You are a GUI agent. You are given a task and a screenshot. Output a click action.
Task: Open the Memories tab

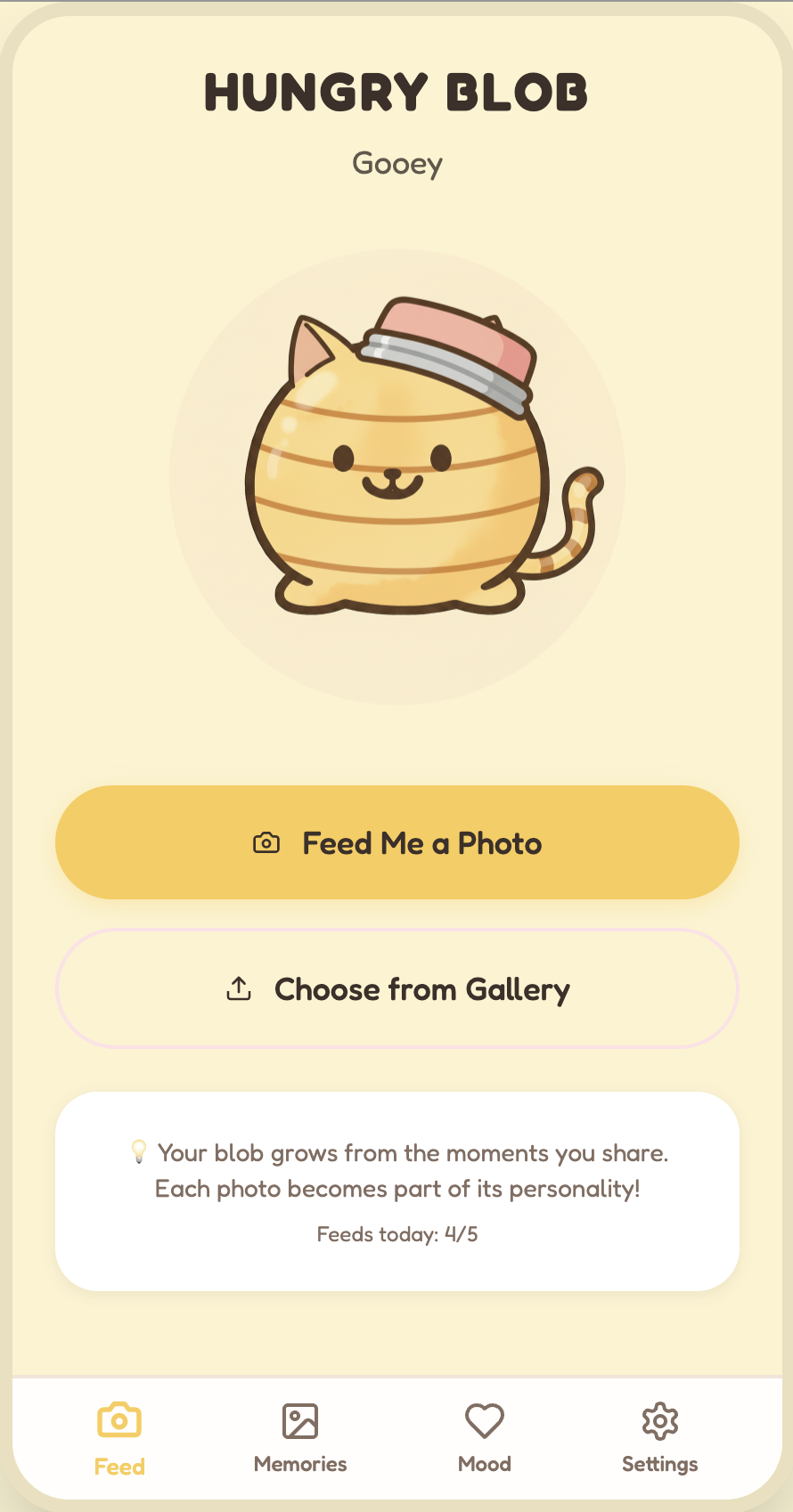pos(300,1437)
